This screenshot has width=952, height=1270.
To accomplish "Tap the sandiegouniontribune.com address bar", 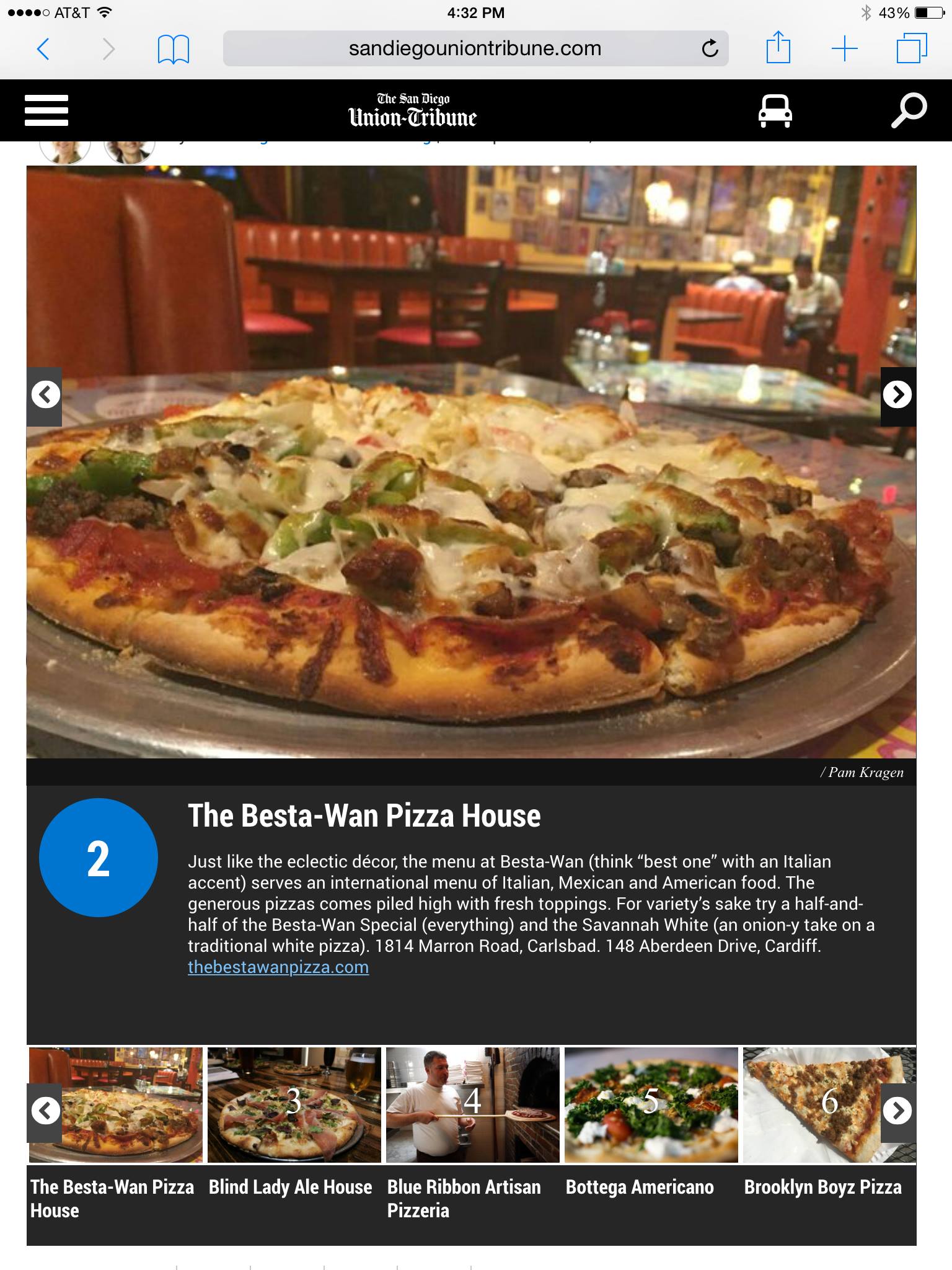I will [475, 48].
